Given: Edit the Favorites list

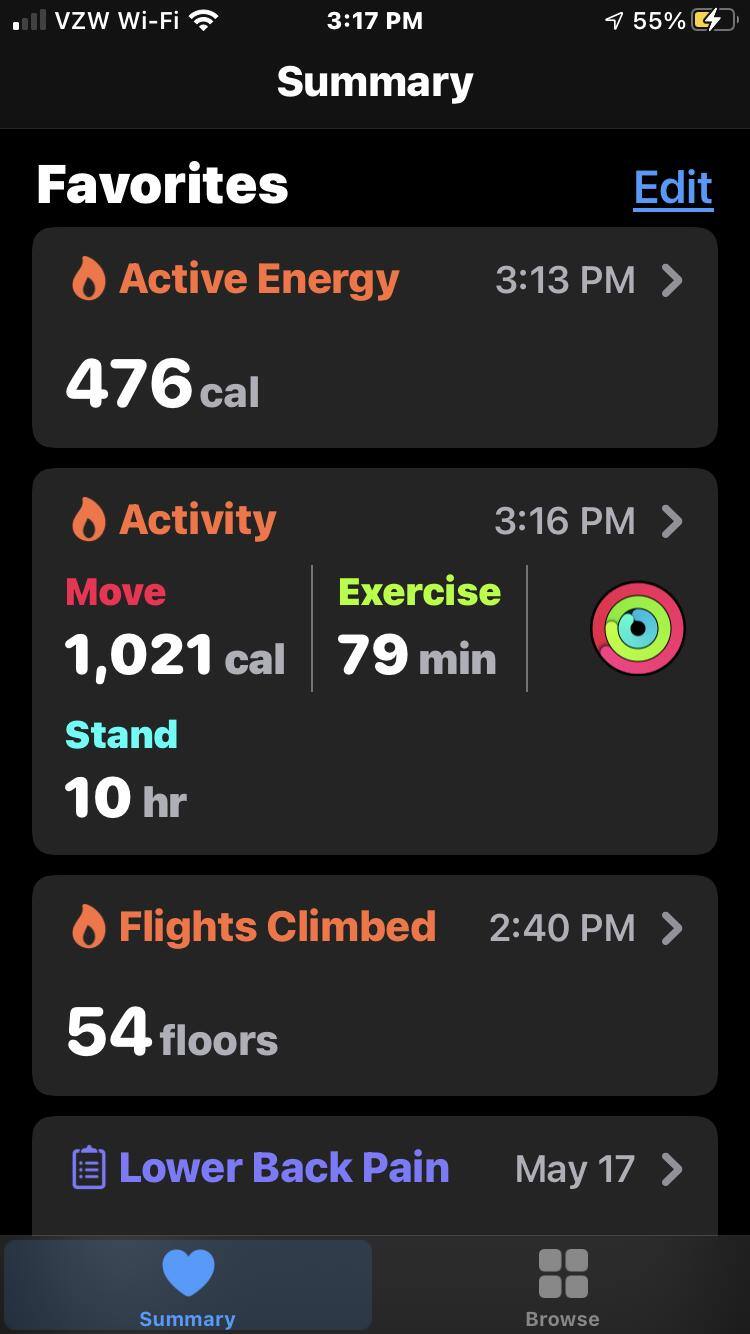Looking at the screenshot, I should (673, 188).
